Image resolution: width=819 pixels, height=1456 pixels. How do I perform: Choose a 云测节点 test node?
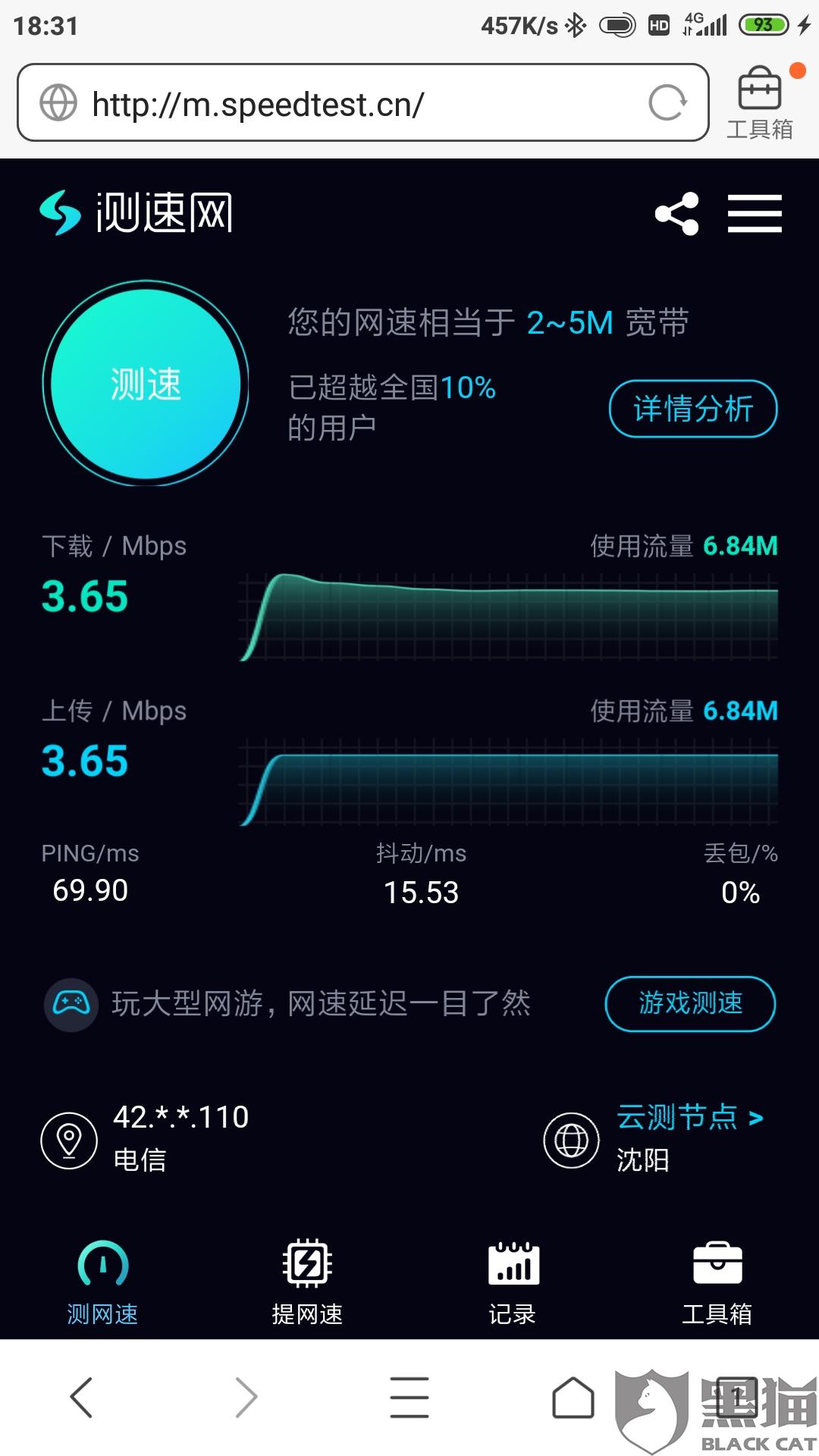click(x=689, y=1118)
